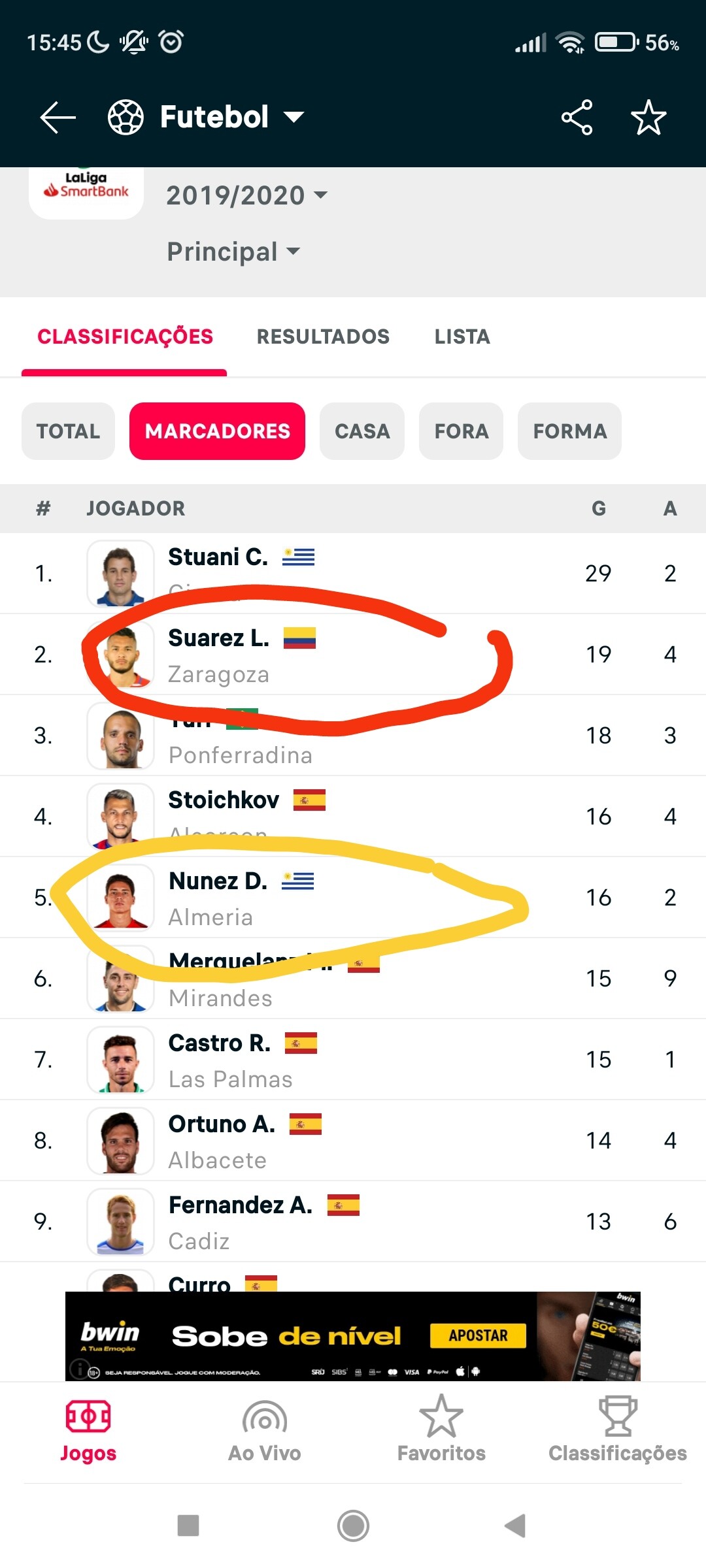Go back using the arrow icon
Viewport: 706px width, 1568px height.
pyautogui.click(x=58, y=118)
